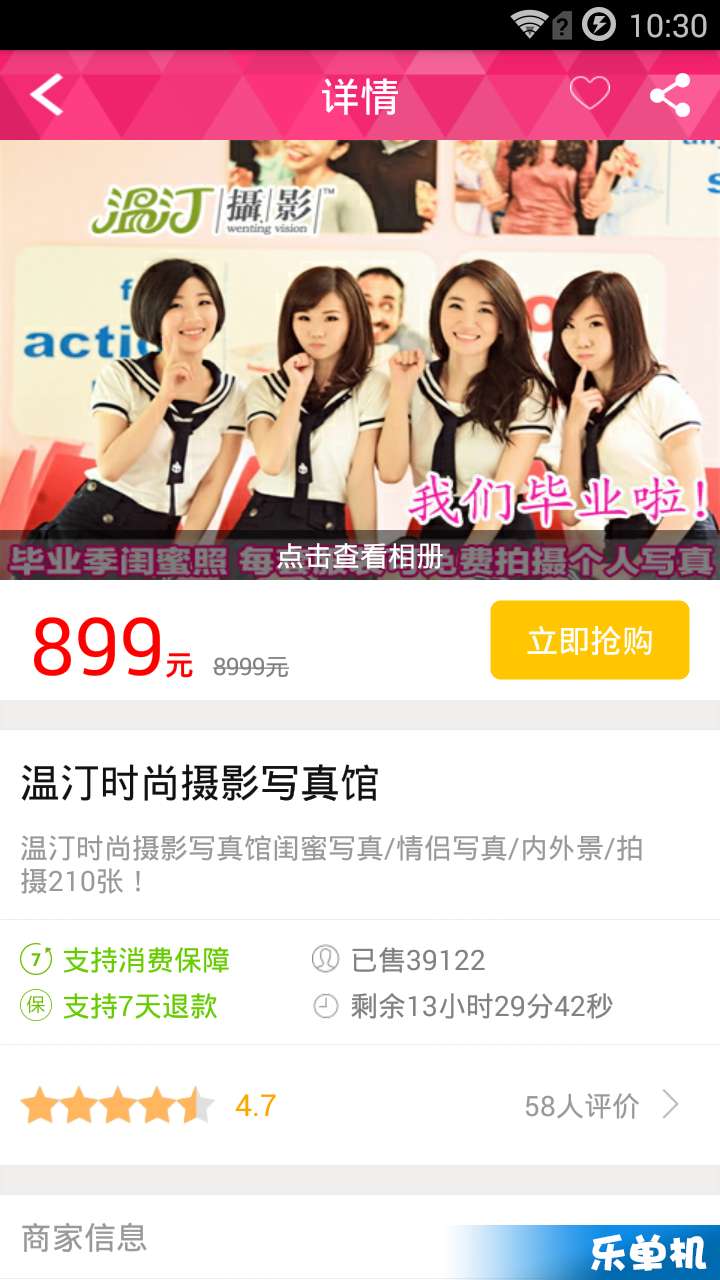Go back using the arrow icon
720x1280 pixels.
tap(47, 95)
